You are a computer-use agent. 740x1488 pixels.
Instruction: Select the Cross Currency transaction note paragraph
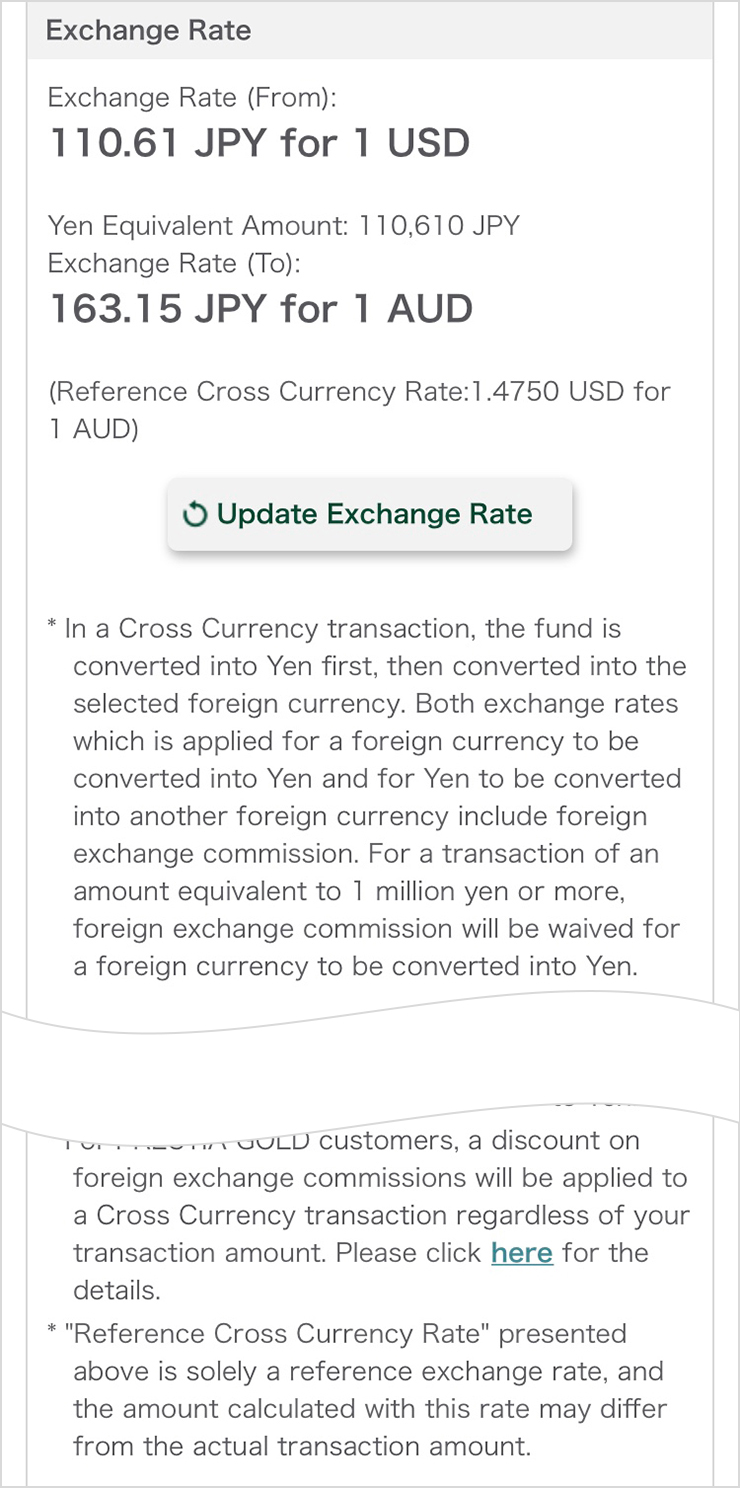click(x=370, y=795)
